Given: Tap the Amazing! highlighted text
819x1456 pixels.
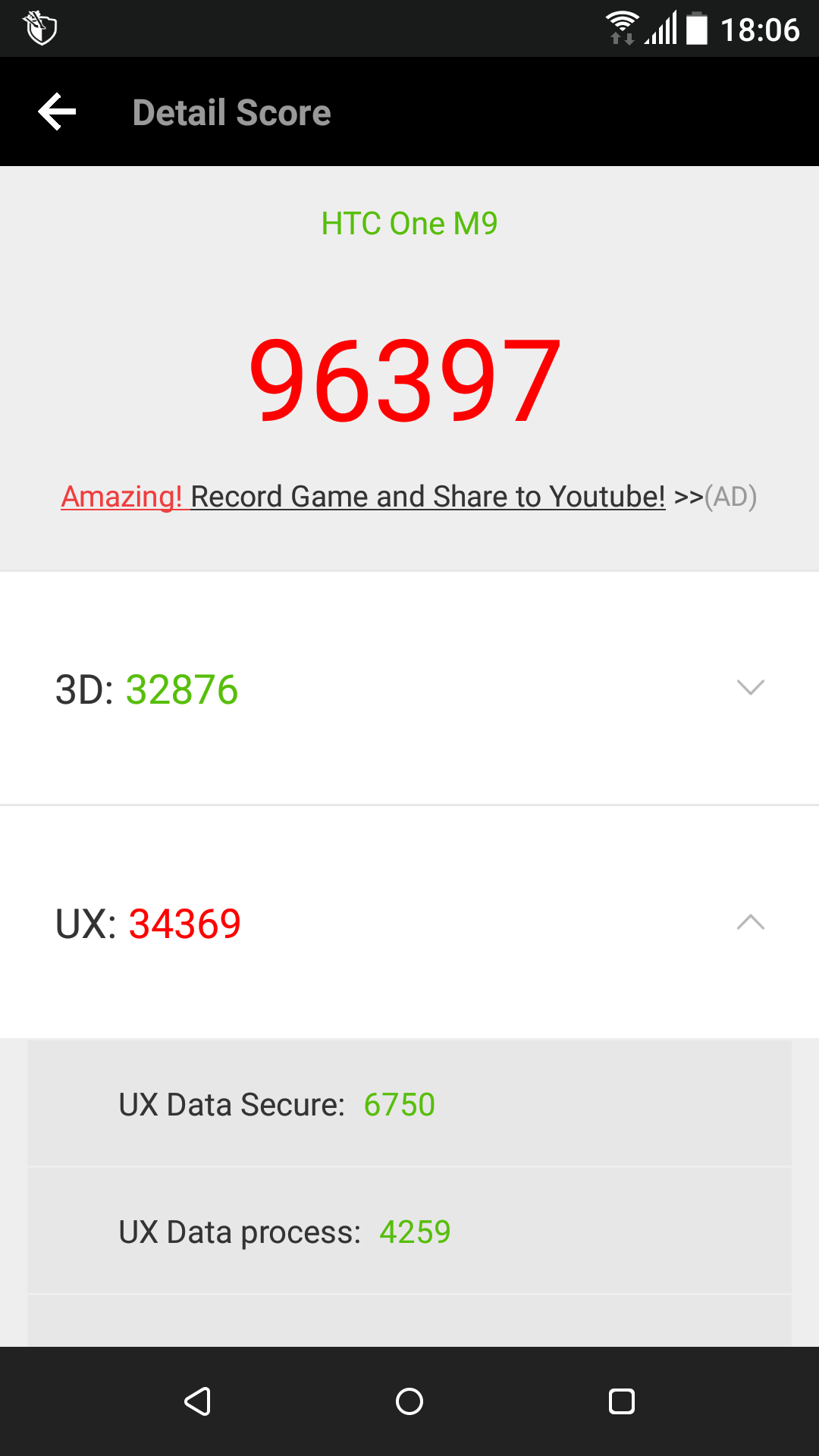Looking at the screenshot, I should pos(124,497).
